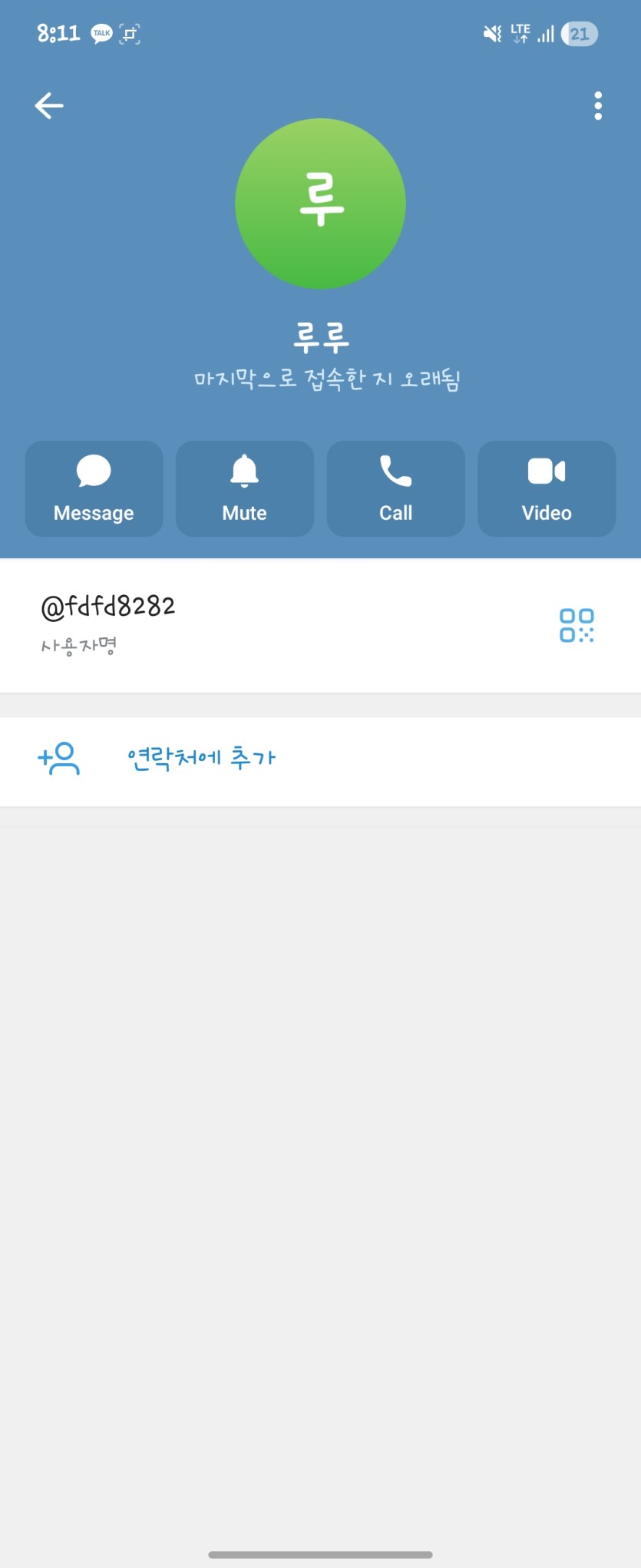The width and height of the screenshot is (641, 1568).
Task: Go back using the top arrow
Action: (x=49, y=106)
